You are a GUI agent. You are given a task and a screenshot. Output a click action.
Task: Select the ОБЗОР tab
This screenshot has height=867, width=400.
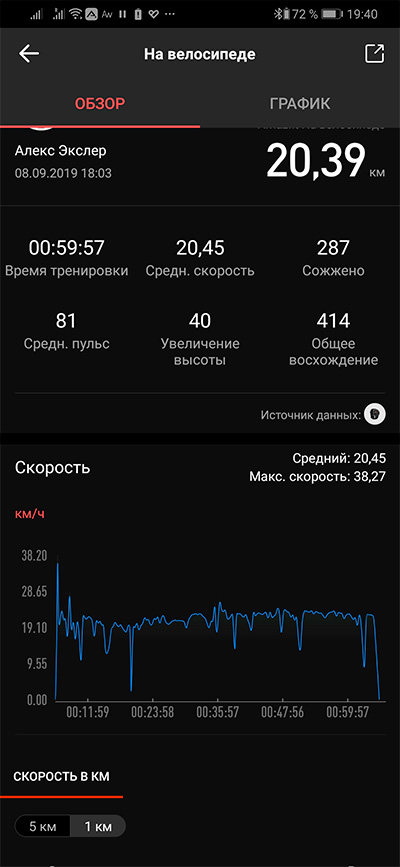pos(100,103)
